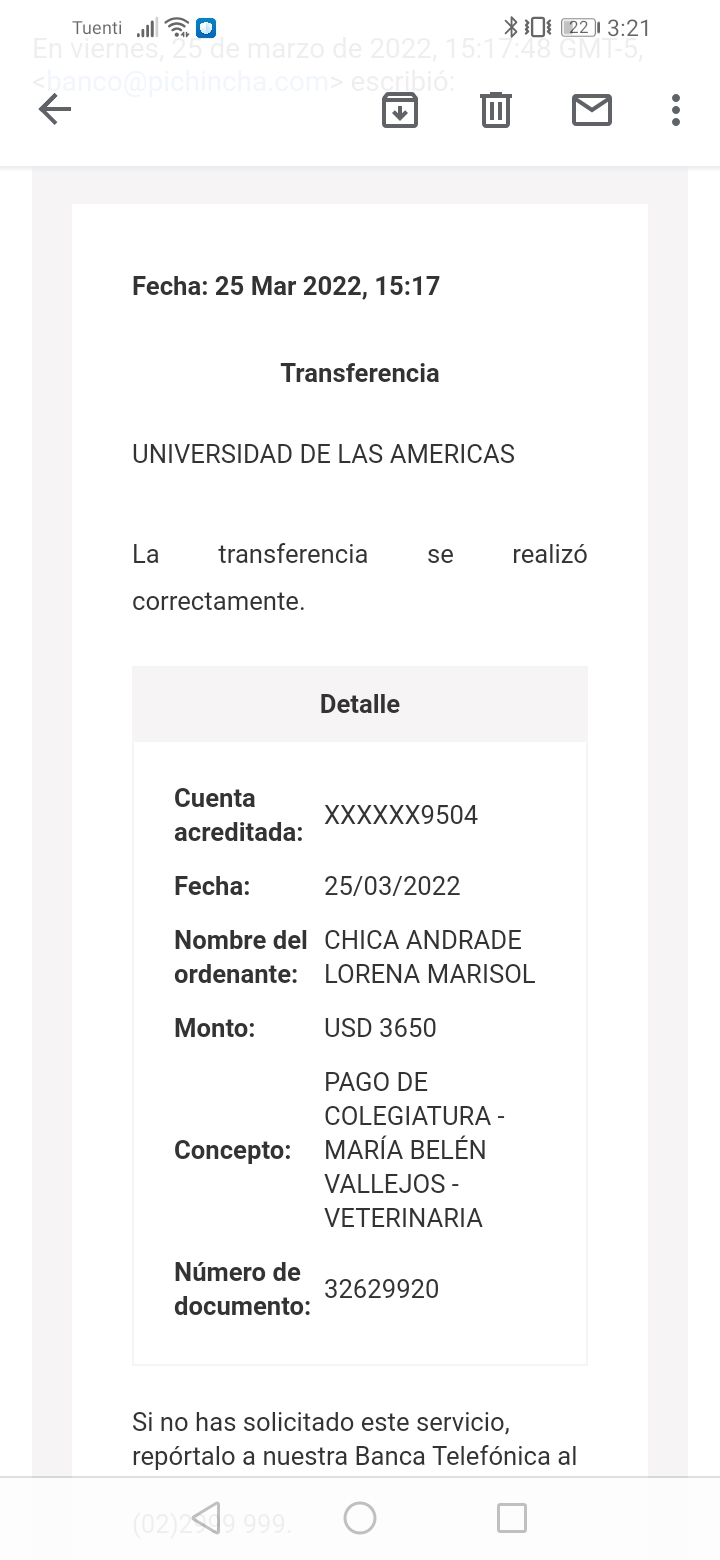Tap the system back button
The image size is (720, 1560).
[x=206, y=1517]
